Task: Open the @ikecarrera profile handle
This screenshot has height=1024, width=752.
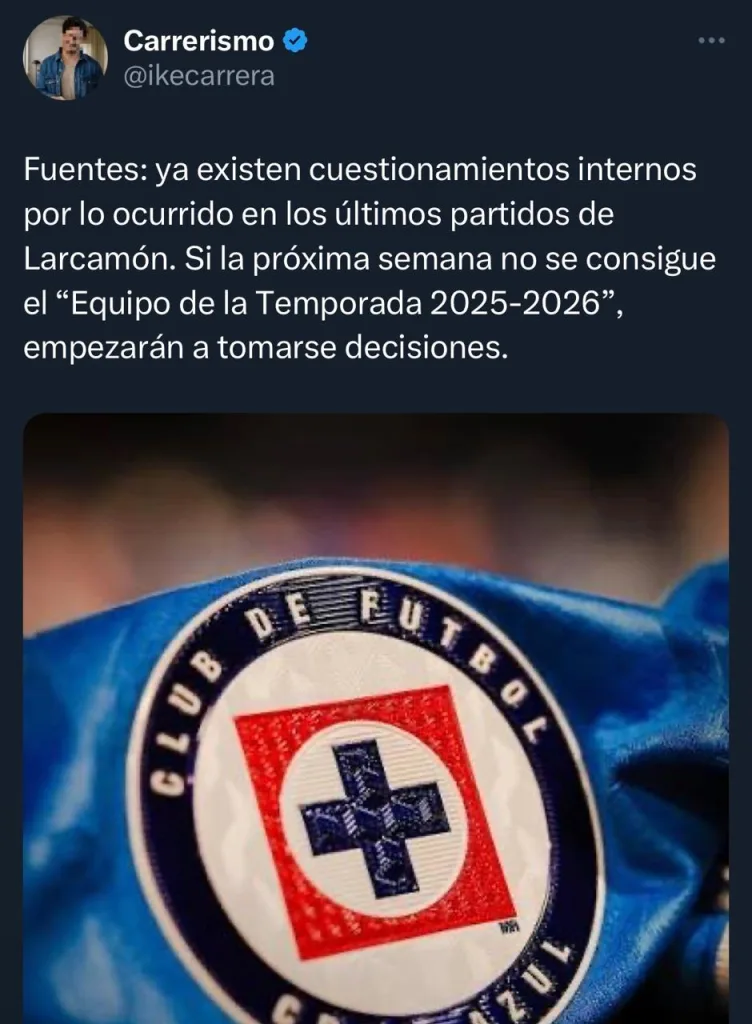Action: pos(198,76)
